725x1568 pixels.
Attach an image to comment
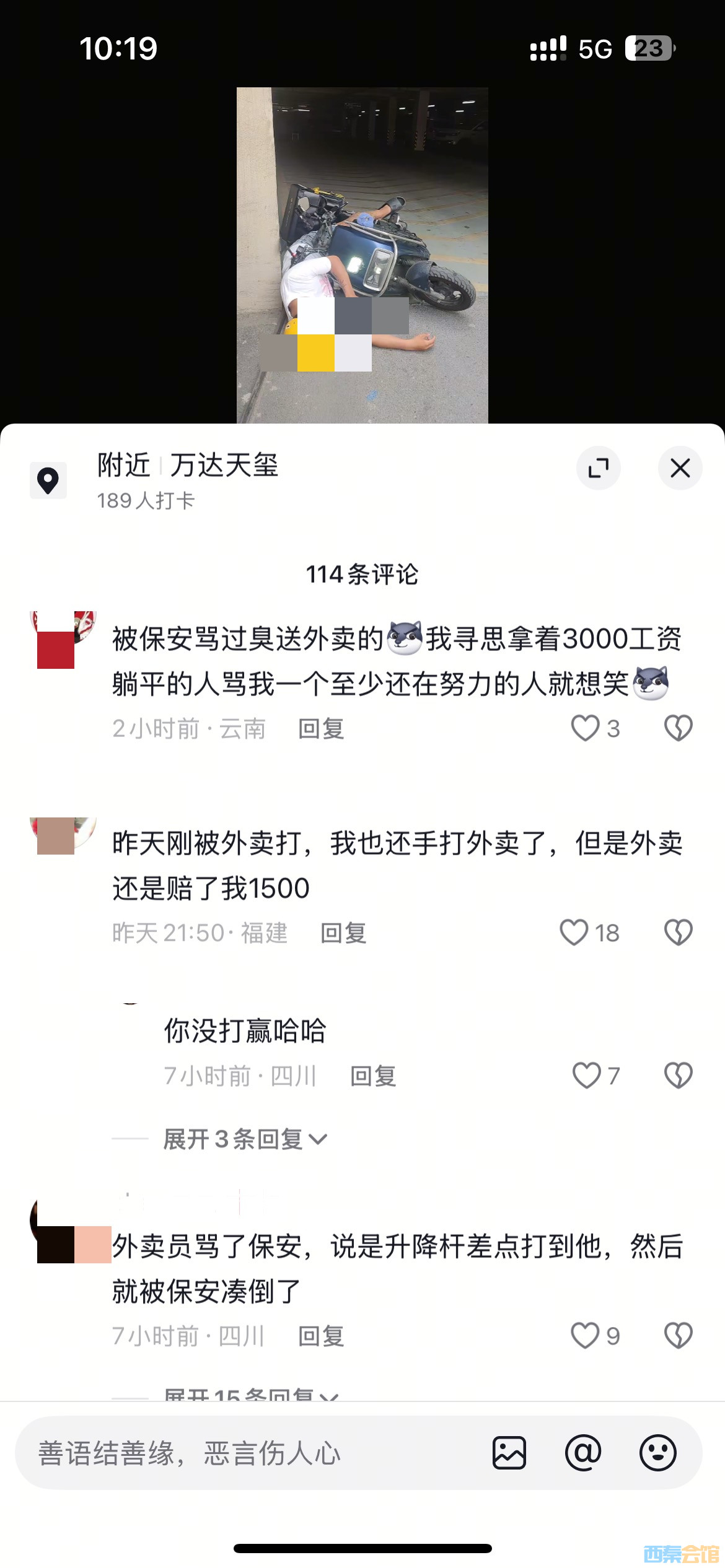click(509, 1453)
